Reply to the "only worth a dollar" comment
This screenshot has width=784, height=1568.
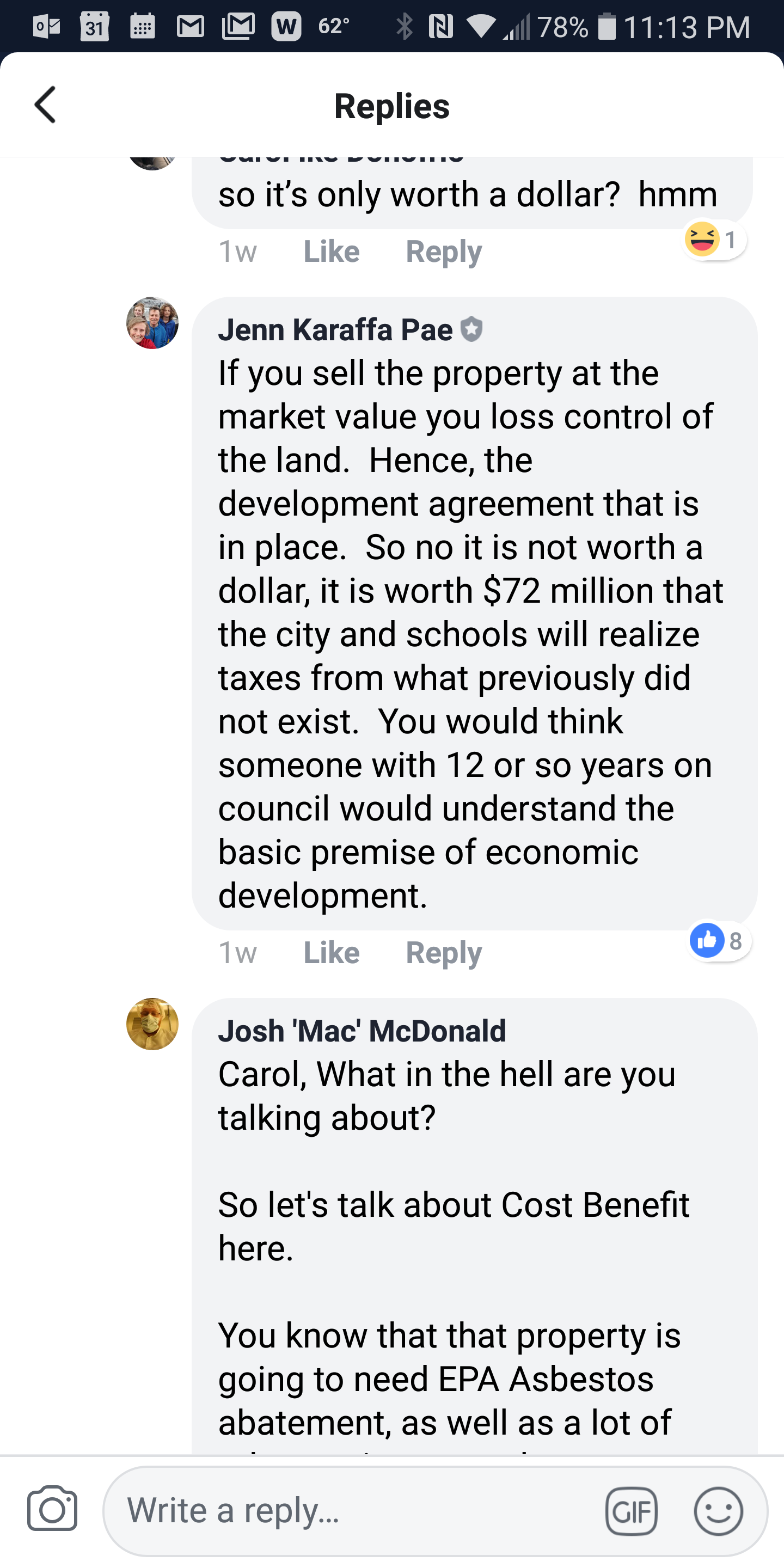444,252
